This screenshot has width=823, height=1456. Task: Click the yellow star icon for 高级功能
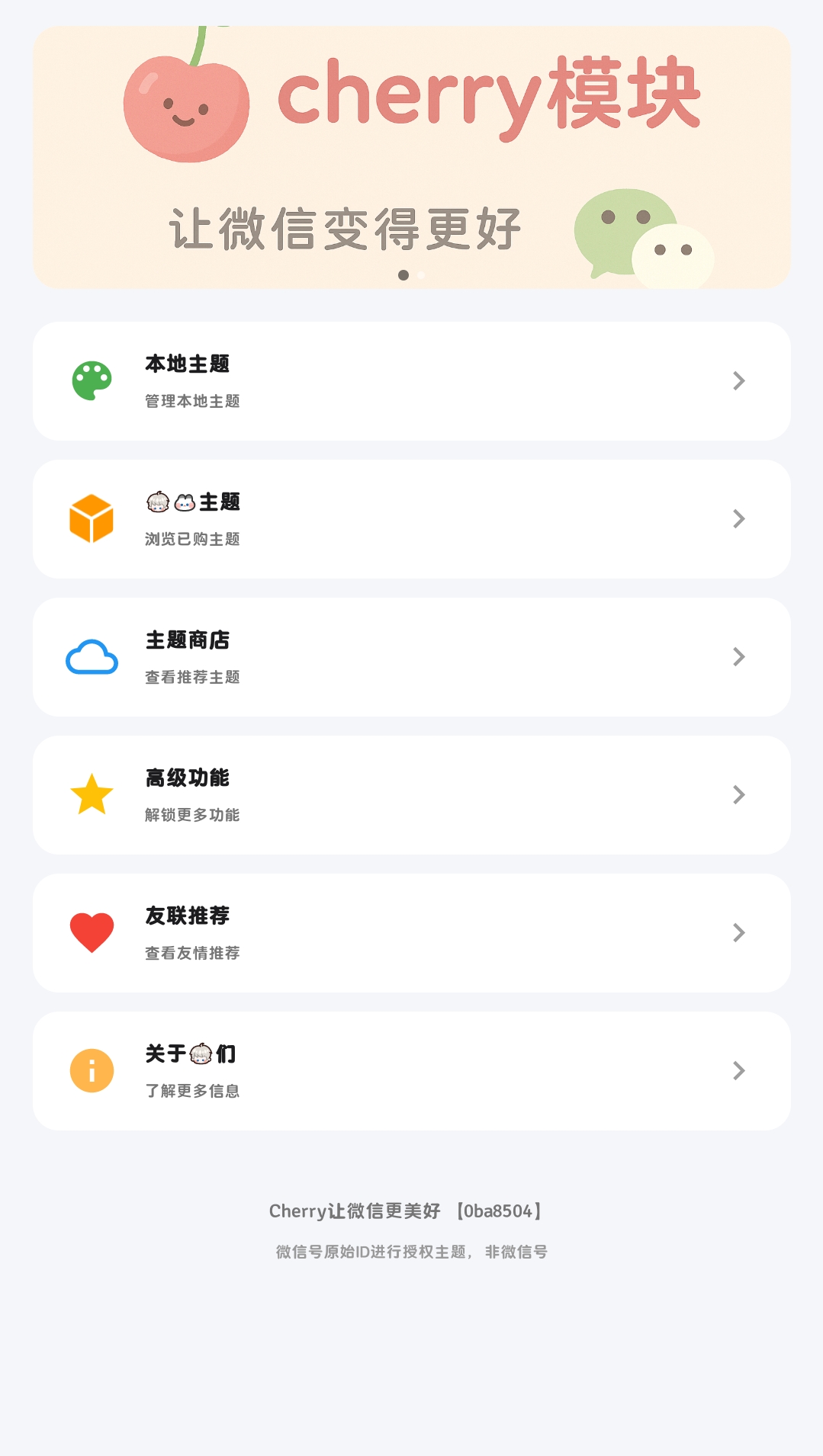pyautogui.click(x=91, y=794)
